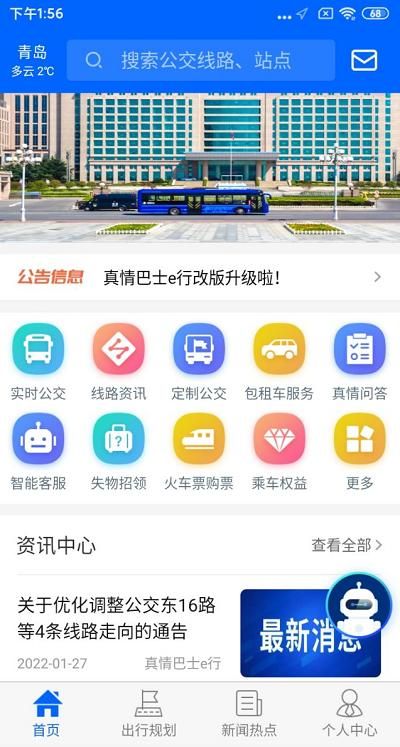Screen dimensions: 400x747
Task: Go to 个人中心 tab
Action: click(x=350, y=713)
